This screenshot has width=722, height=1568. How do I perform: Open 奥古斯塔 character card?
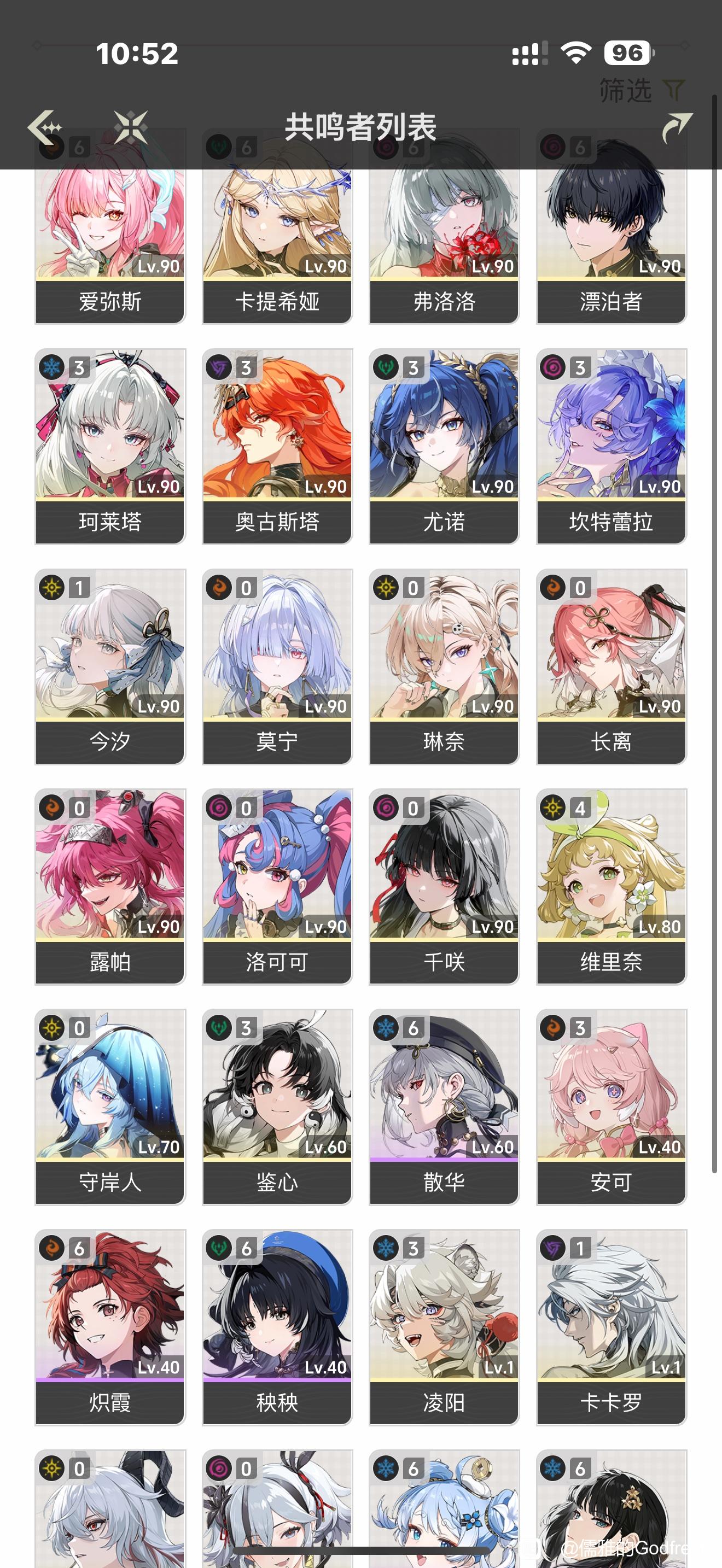click(277, 446)
